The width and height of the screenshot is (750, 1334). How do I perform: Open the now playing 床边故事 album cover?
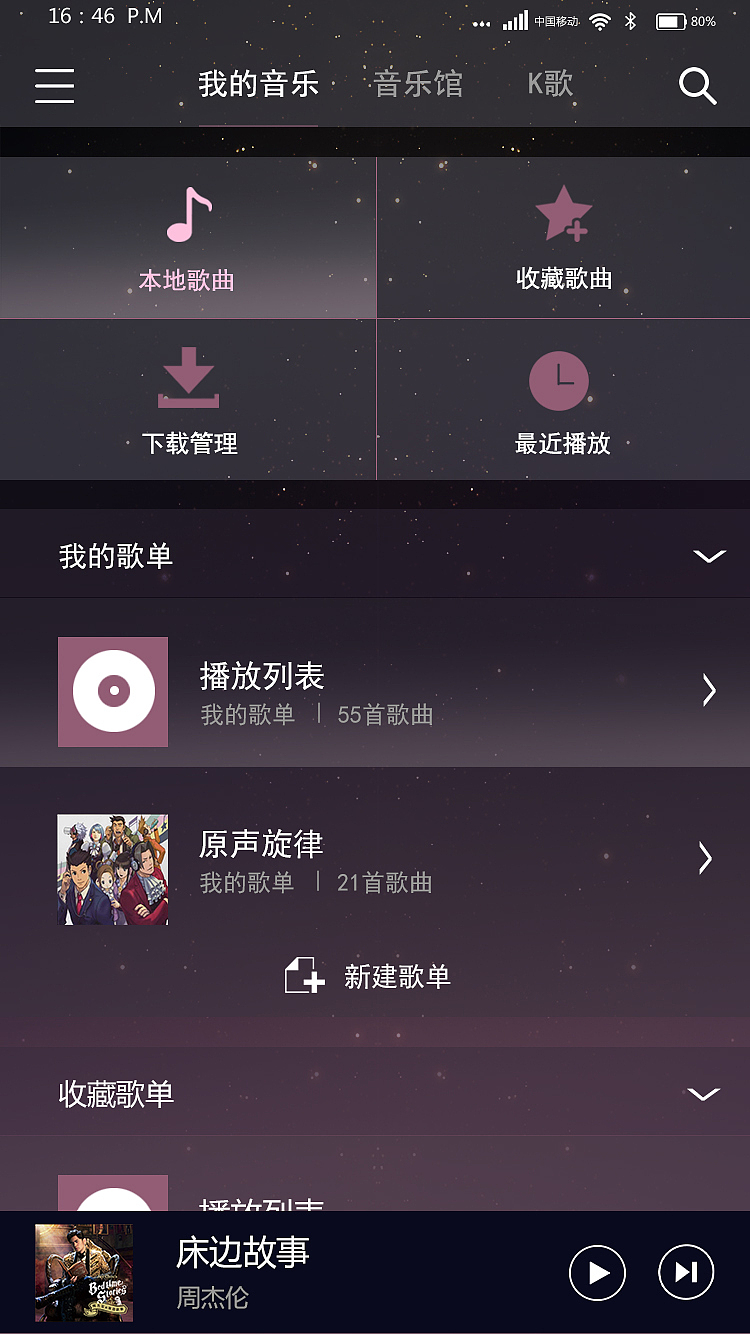(x=84, y=1272)
